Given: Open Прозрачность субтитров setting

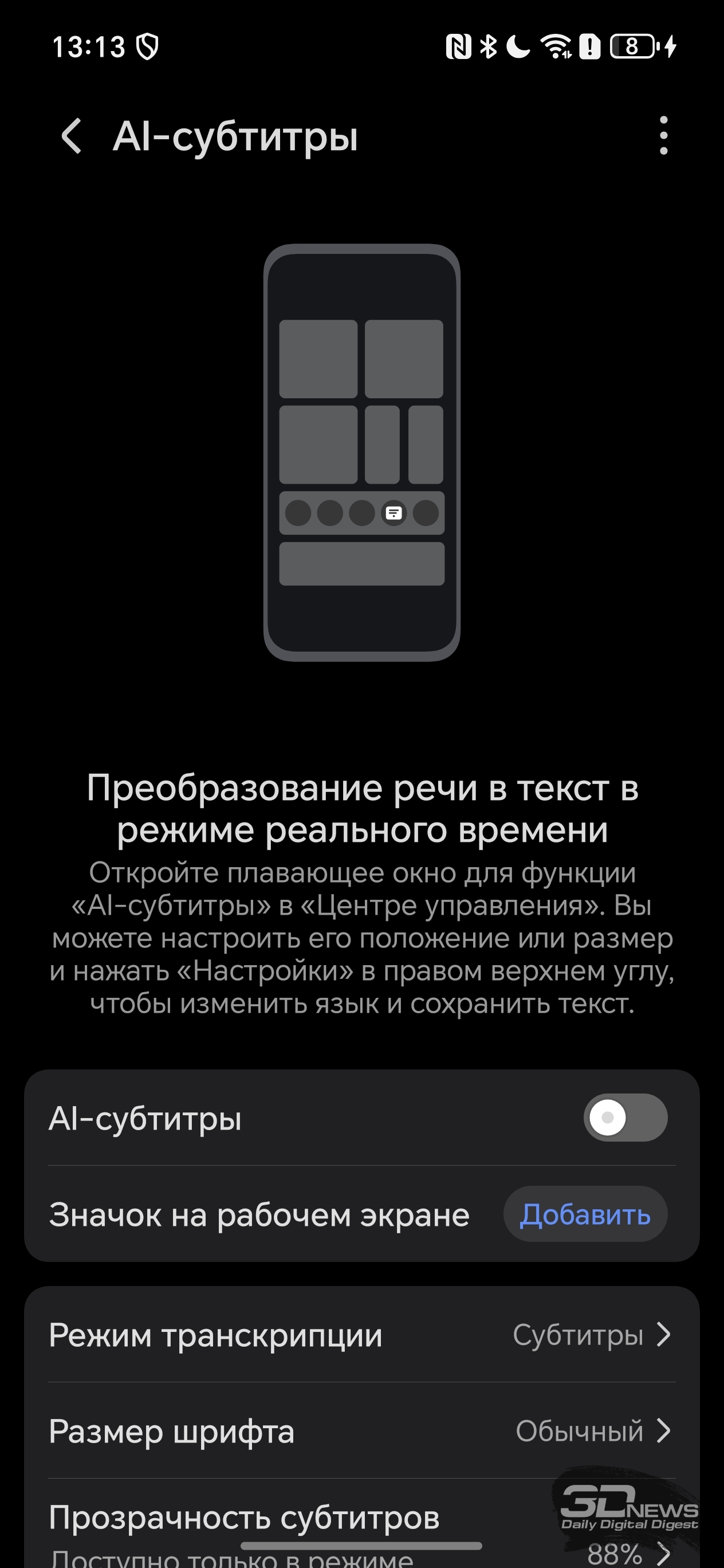Looking at the screenshot, I should point(362,1525).
